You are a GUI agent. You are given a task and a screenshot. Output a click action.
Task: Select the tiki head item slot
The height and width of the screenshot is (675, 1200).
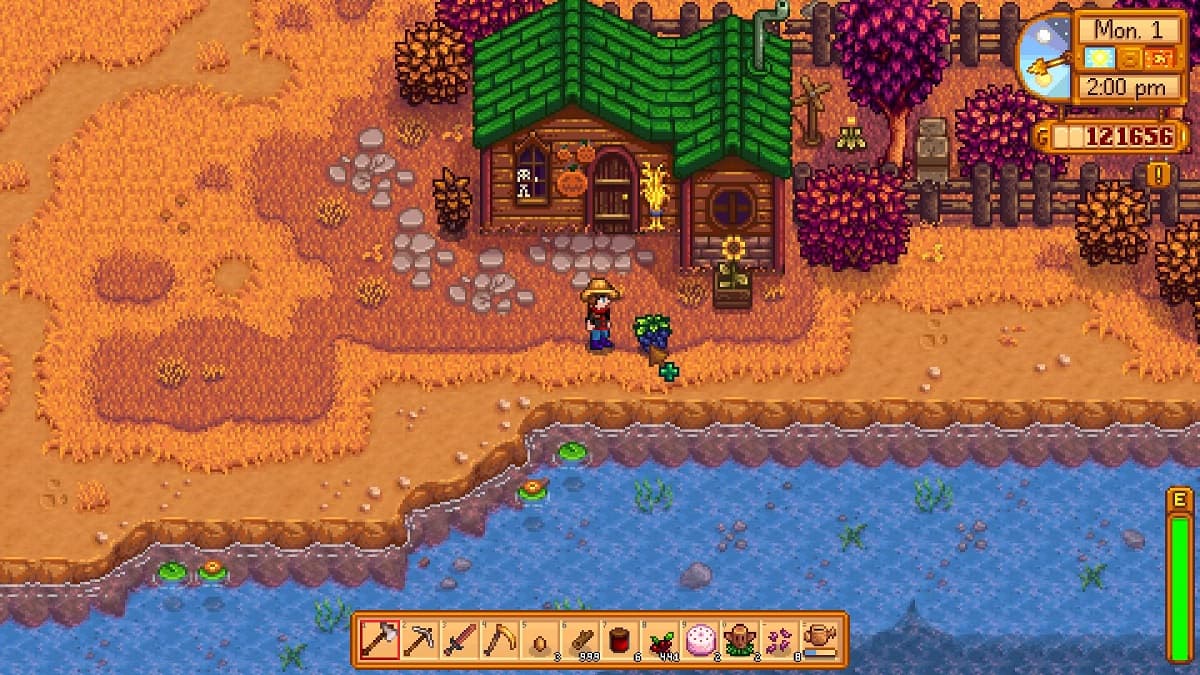[739, 639]
